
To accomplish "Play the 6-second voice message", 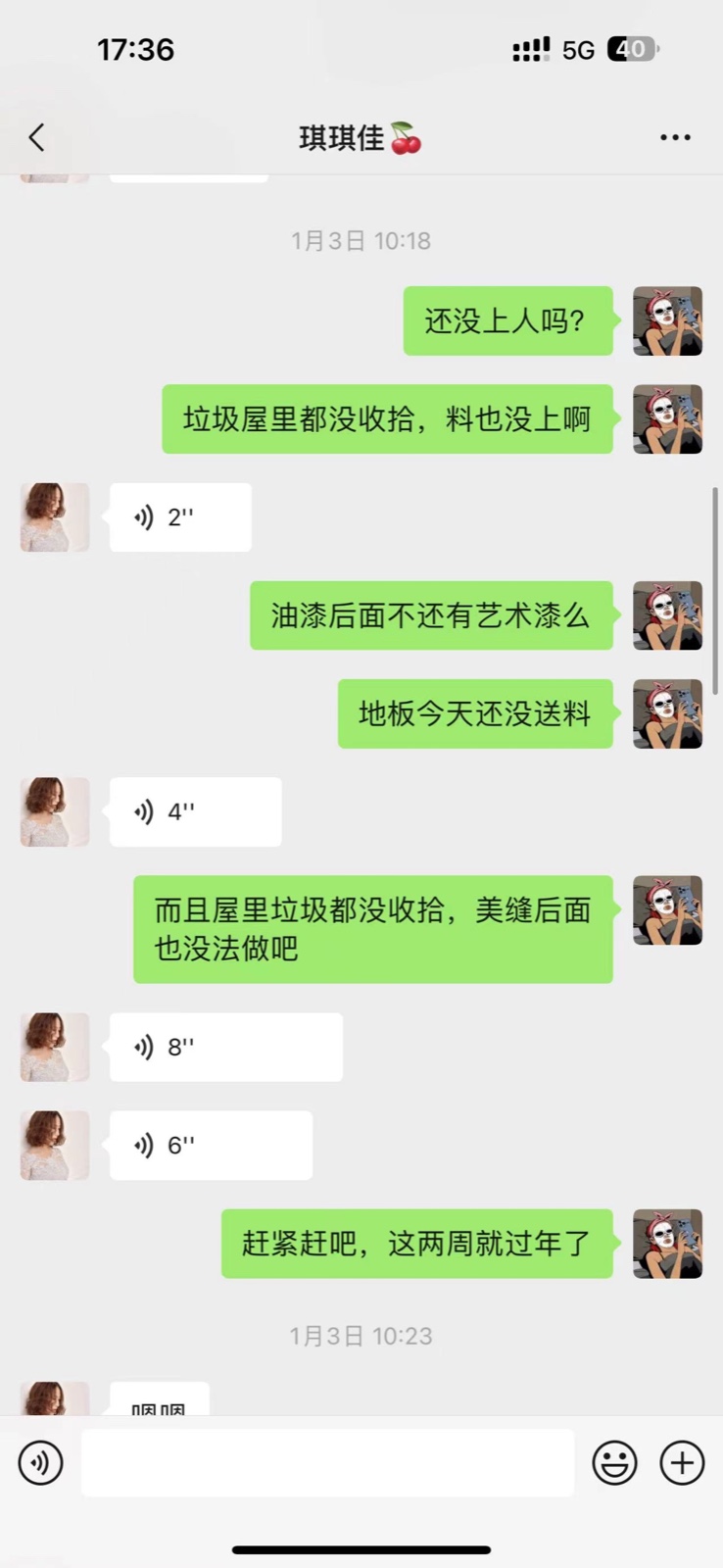I will coord(211,1146).
